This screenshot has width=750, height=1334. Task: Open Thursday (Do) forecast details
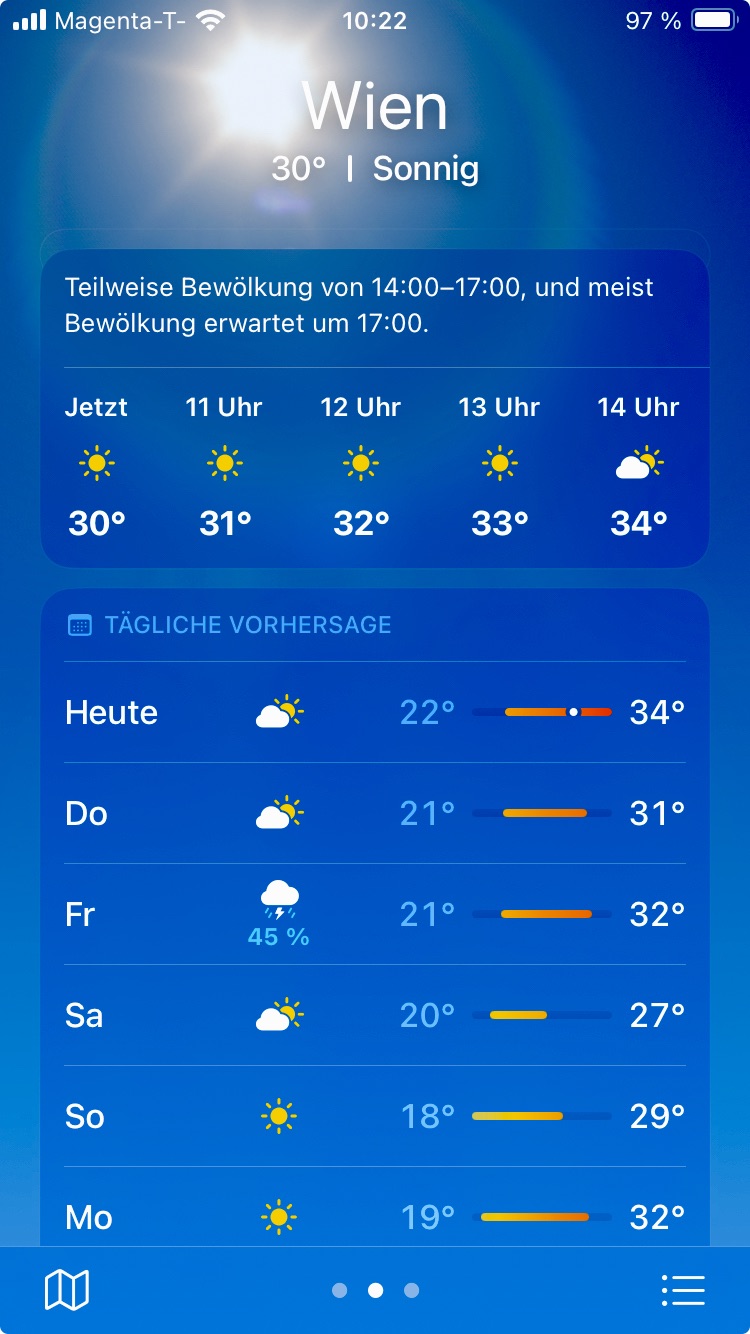pyautogui.click(x=375, y=813)
